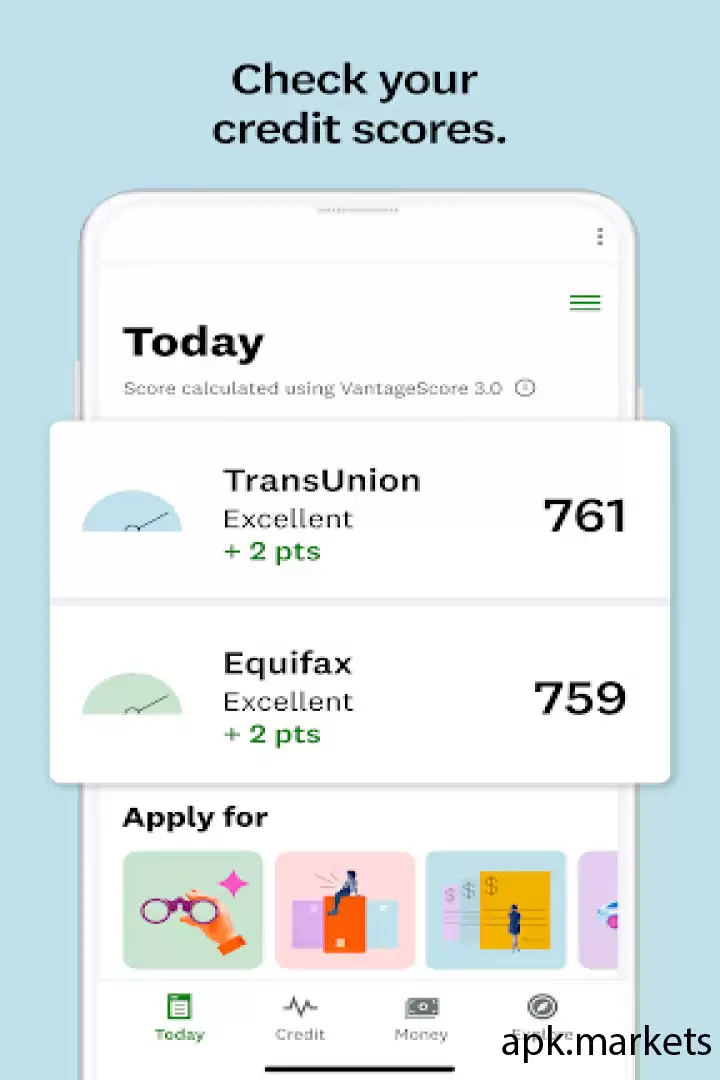Tap the Equifax score gauge icon
Viewport: 720px width, 1080px height.
(133, 698)
